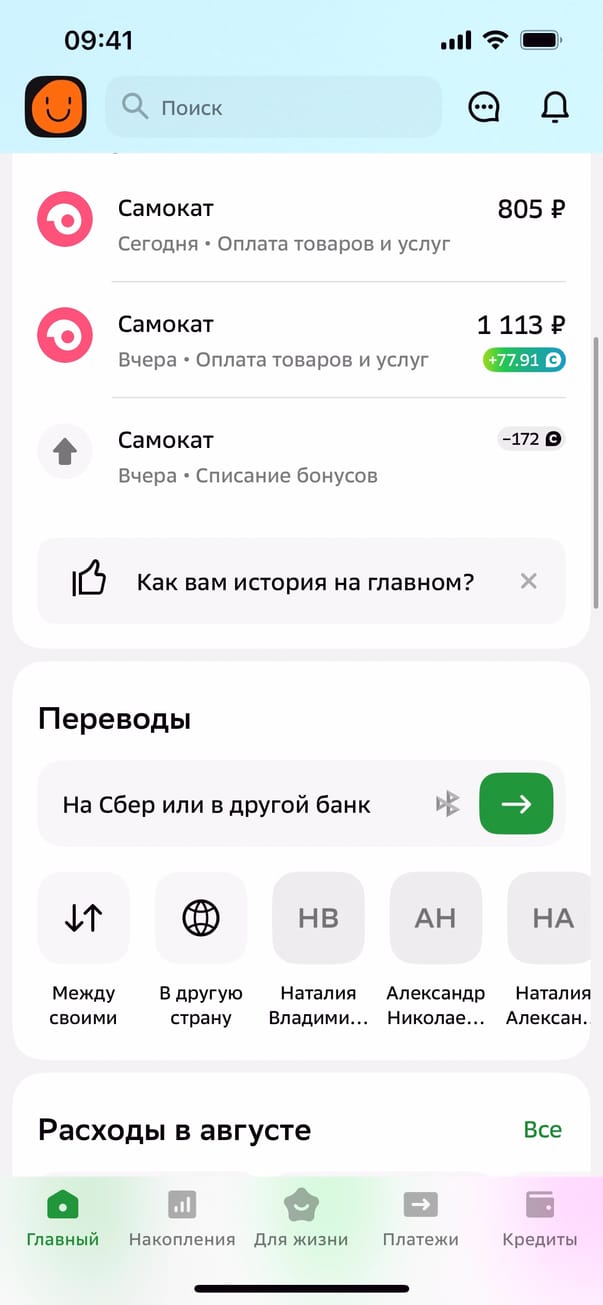Choose В другую страну transfer
The image size is (603, 1305).
tap(201, 950)
